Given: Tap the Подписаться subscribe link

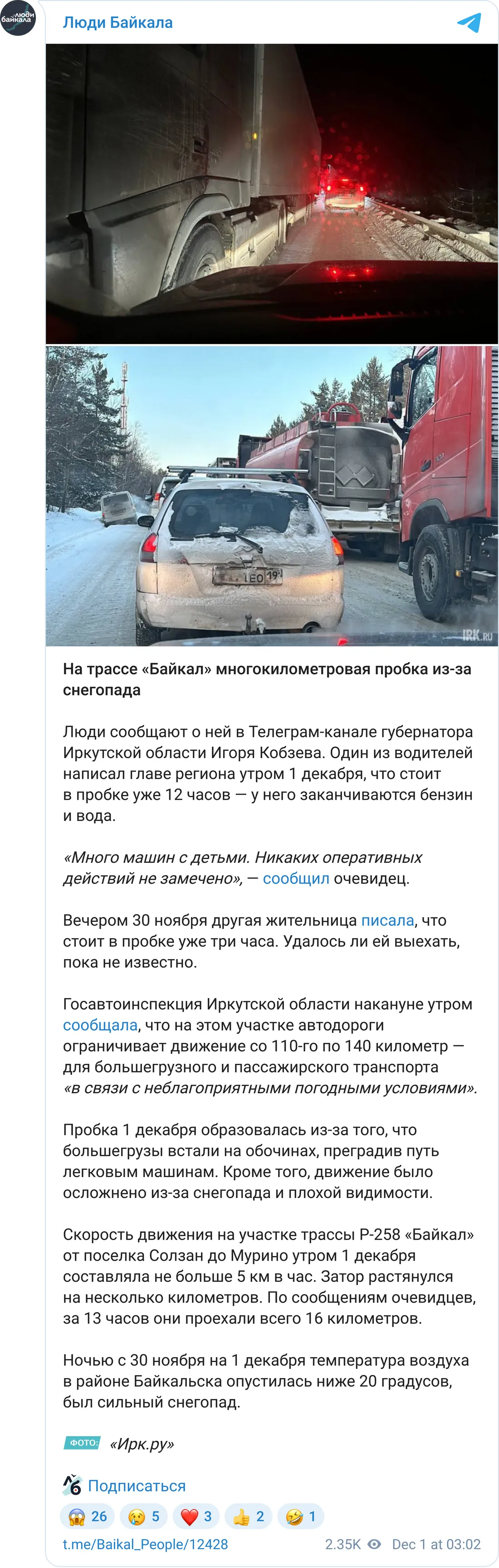Looking at the screenshot, I should coord(137,1486).
